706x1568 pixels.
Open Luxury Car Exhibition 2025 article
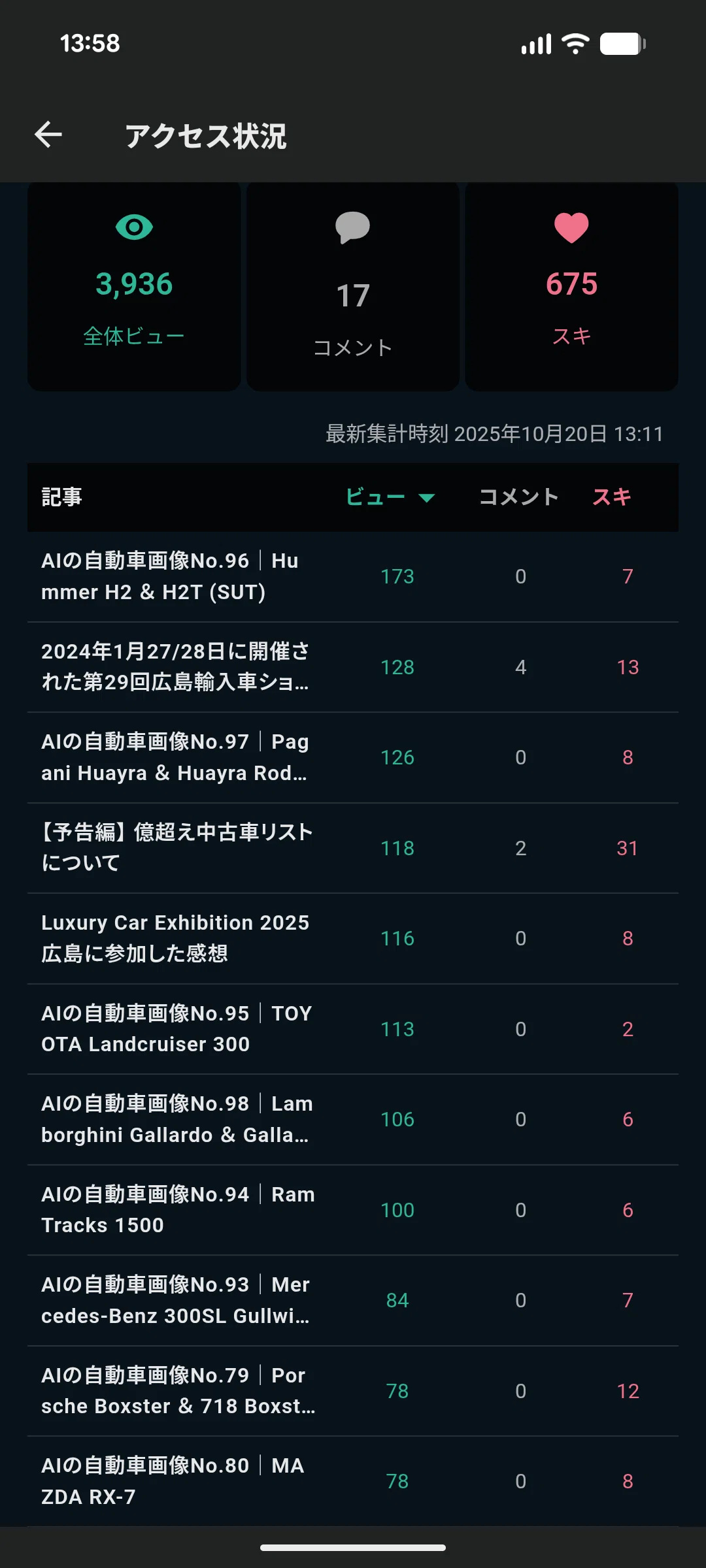click(353, 938)
